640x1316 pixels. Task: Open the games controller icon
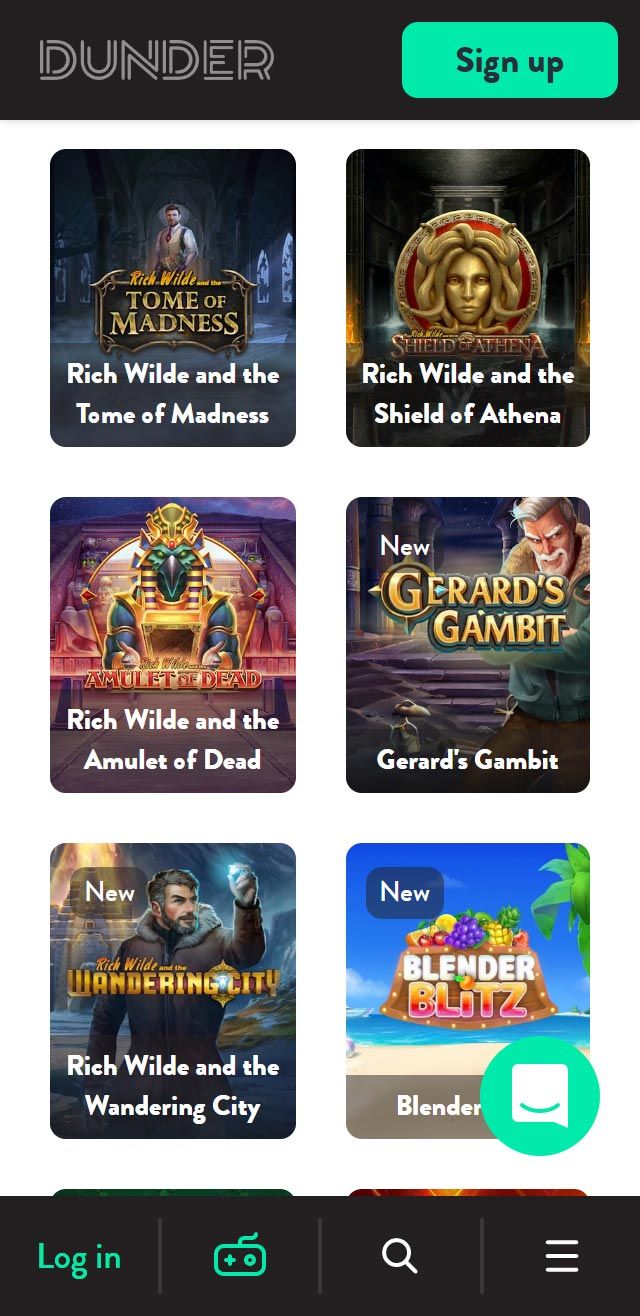[x=240, y=1255]
